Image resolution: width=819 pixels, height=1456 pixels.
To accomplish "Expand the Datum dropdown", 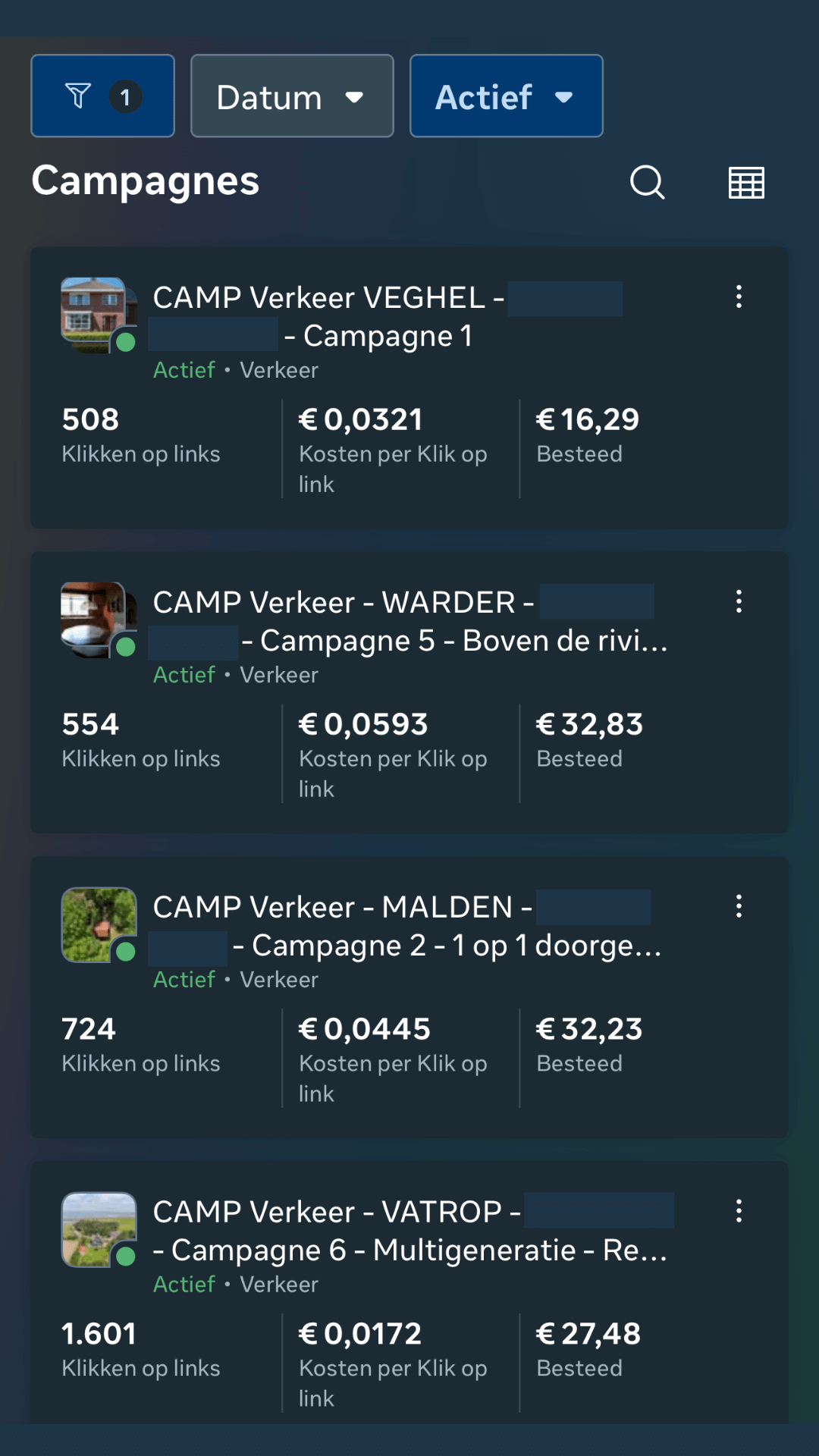I will point(292,96).
